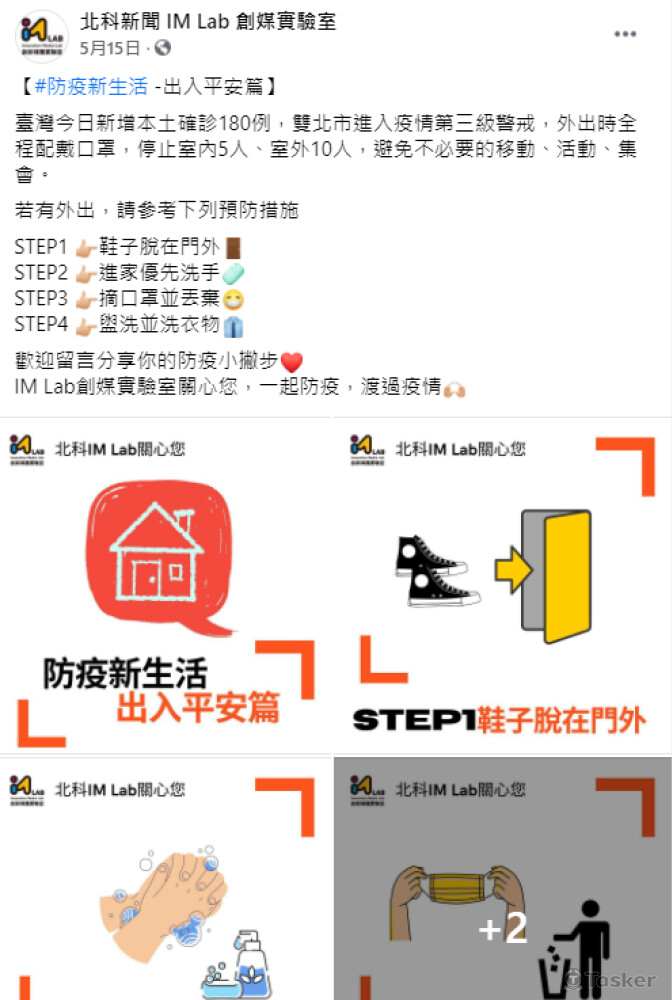
Task: Open the #防疫新生活 hashtag
Action: 91,86
